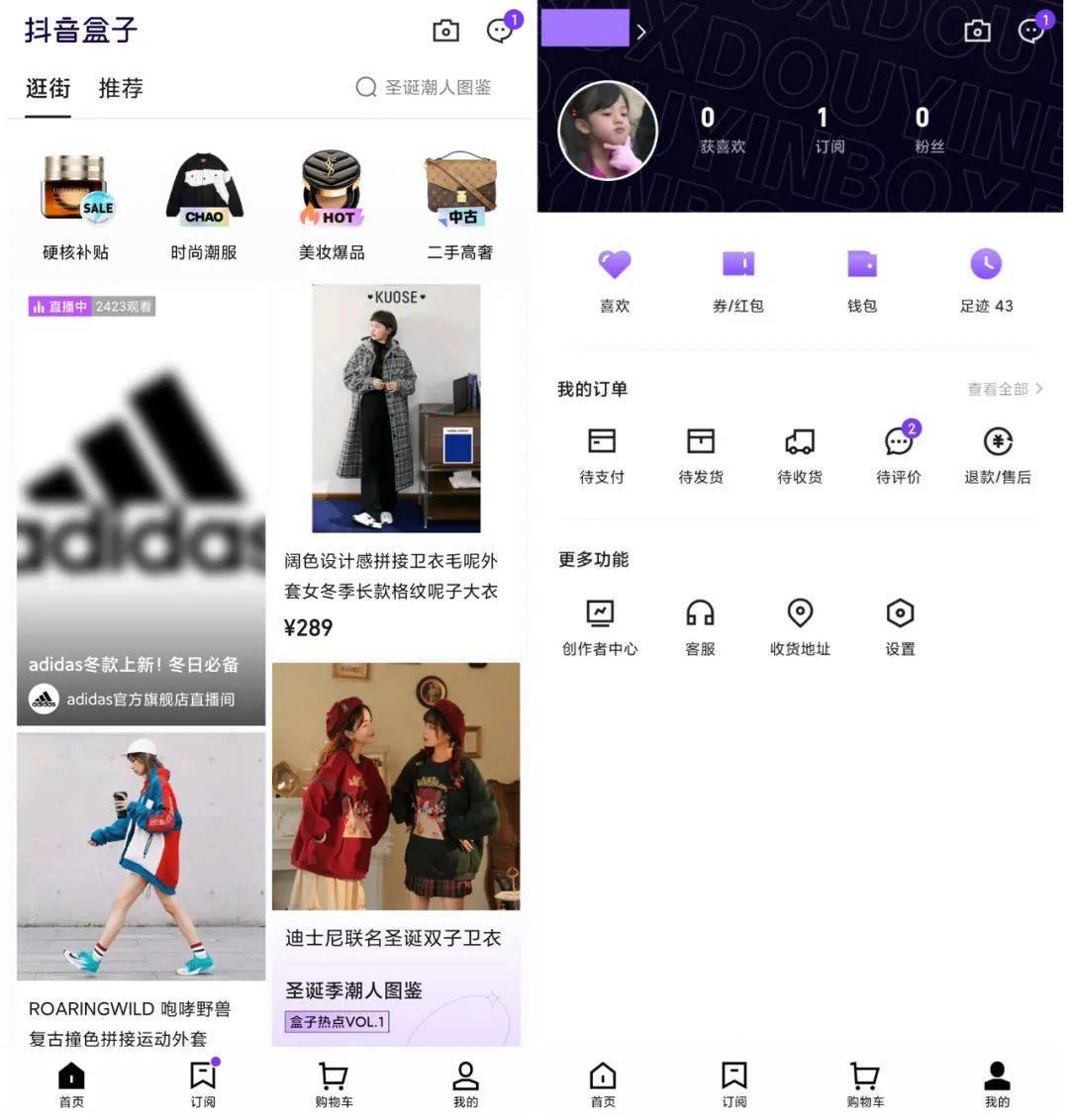Check 券/红包 coupons
Image resolution: width=1069 pixels, height=1120 pixels.
(738, 278)
